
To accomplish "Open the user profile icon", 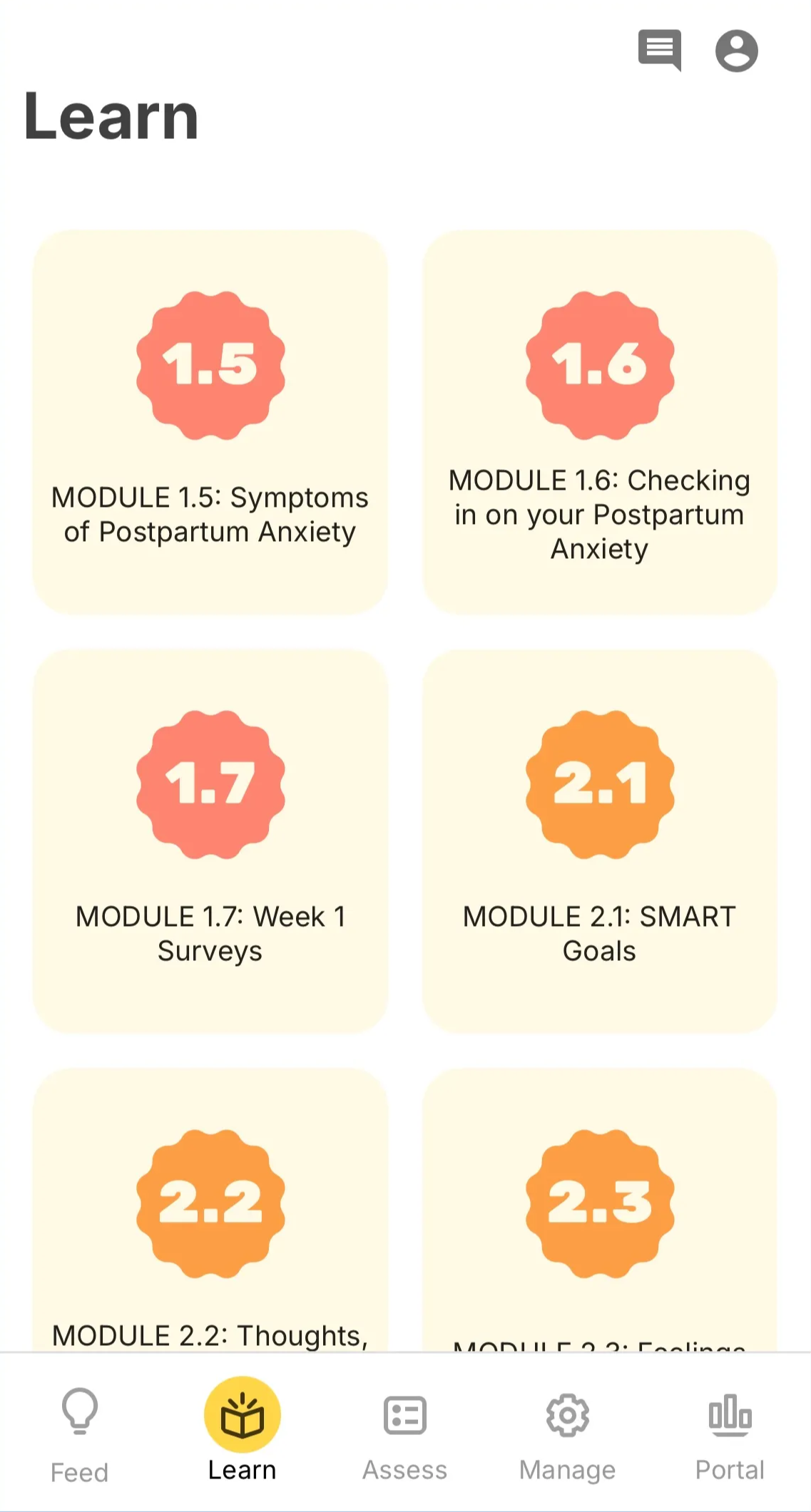I will click(736, 51).
